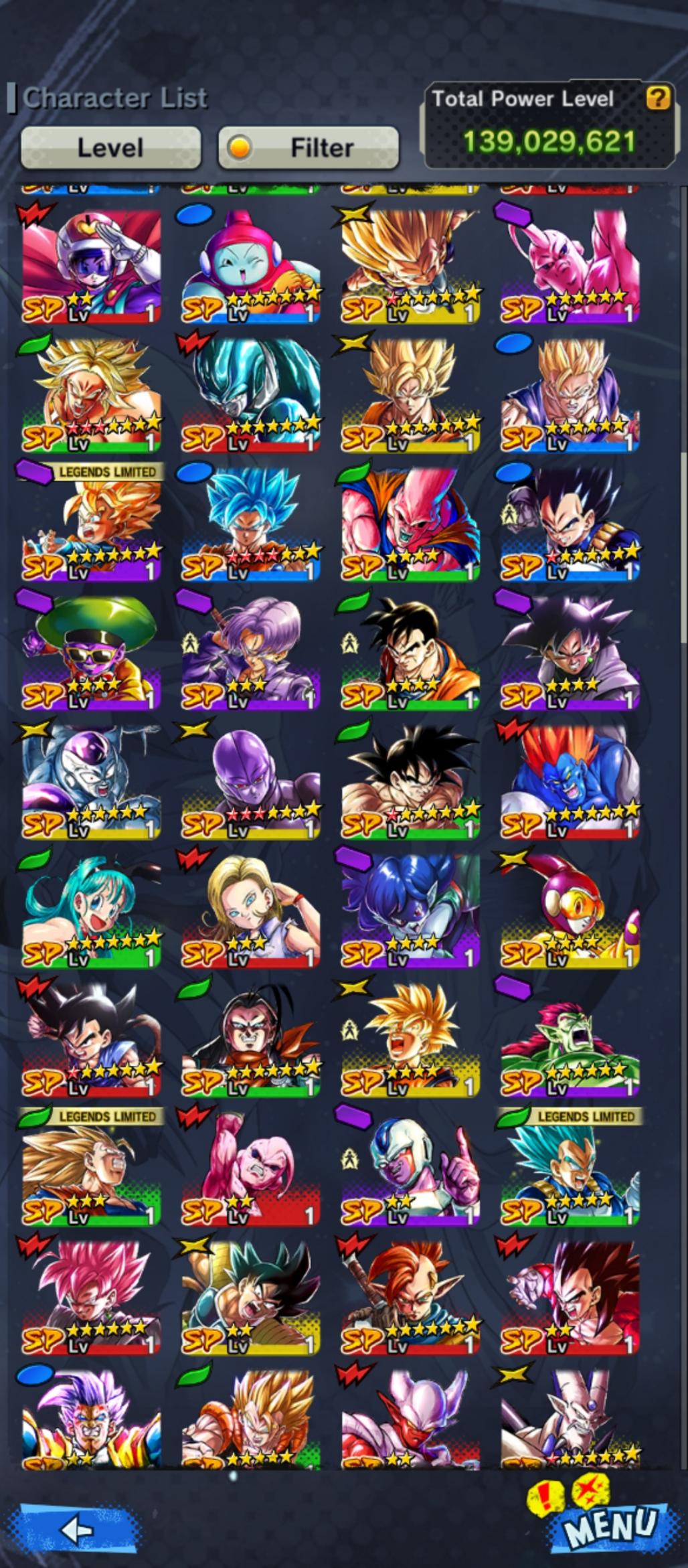The image size is (688, 1568).
Task: Open Goku Black with green earring card
Action: (x=570, y=649)
